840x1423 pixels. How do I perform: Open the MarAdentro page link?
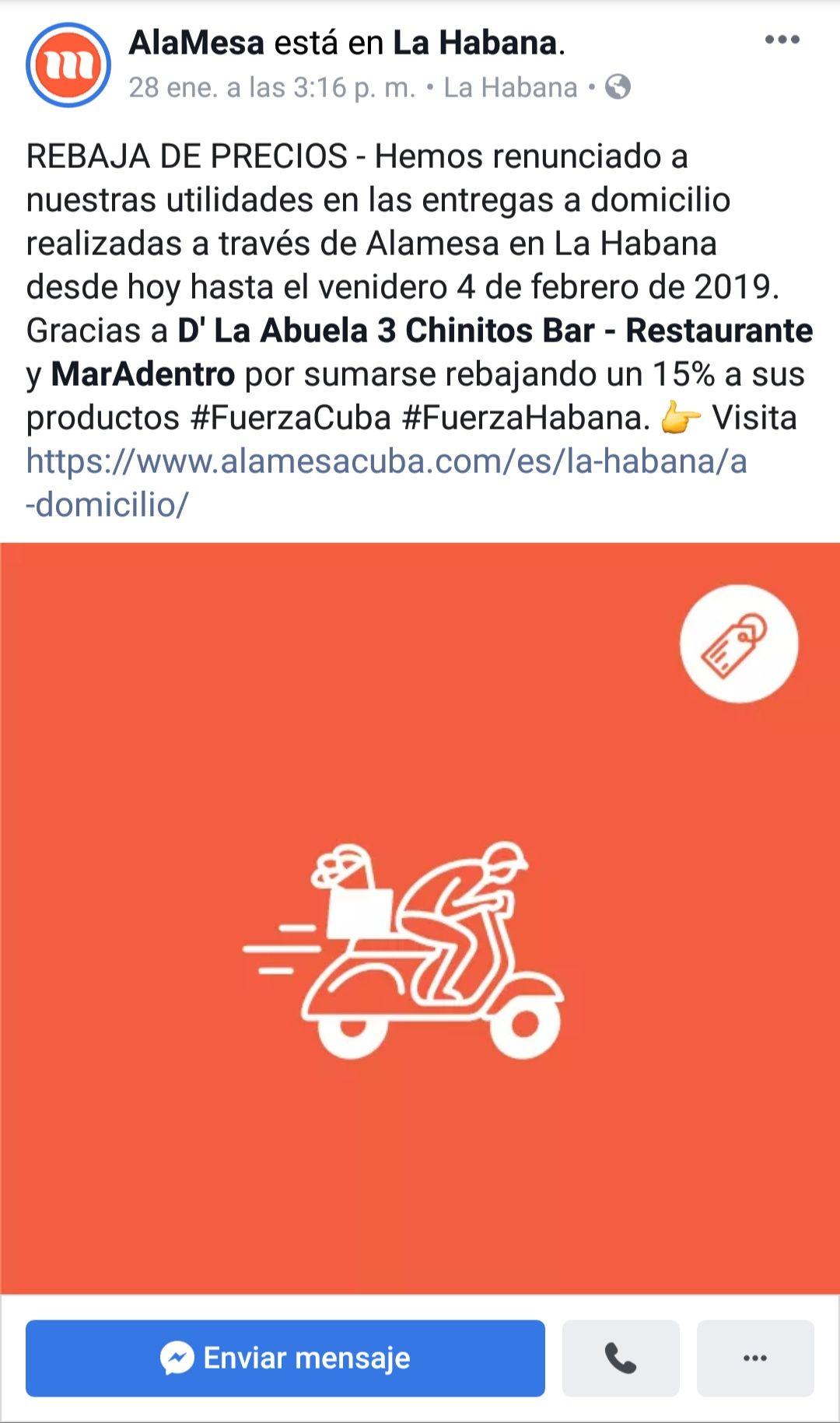coord(143,374)
